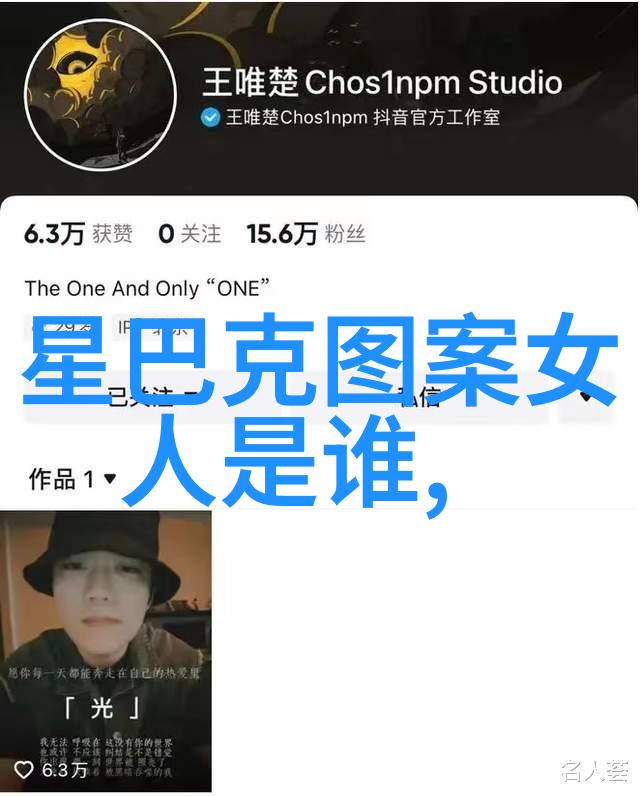Open the 15.6万 粉丝 followers list
This screenshot has width=640, height=797.
[305, 234]
